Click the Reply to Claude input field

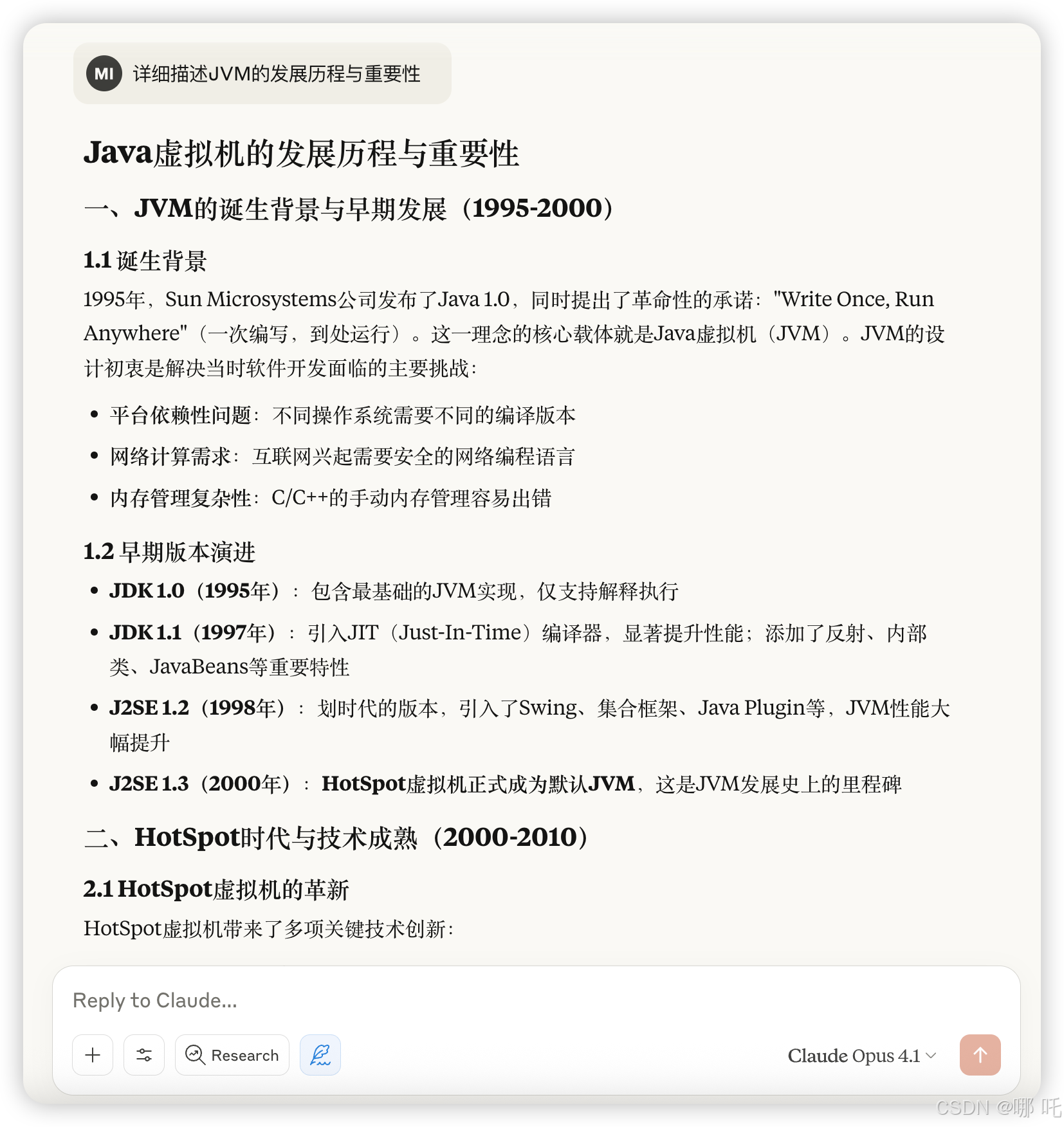(x=386, y=1000)
